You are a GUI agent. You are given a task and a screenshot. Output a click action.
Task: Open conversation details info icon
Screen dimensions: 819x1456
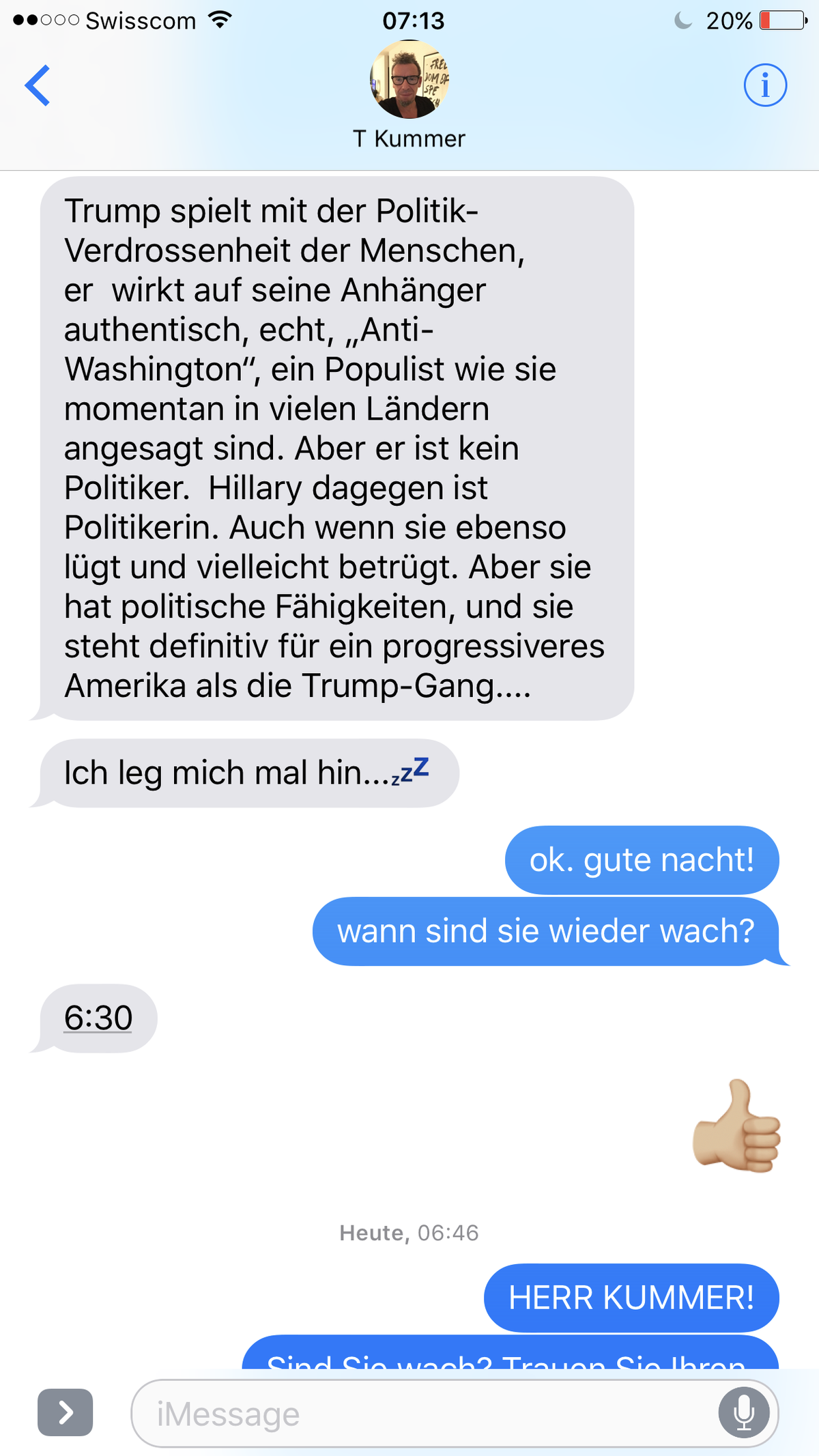(765, 85)
